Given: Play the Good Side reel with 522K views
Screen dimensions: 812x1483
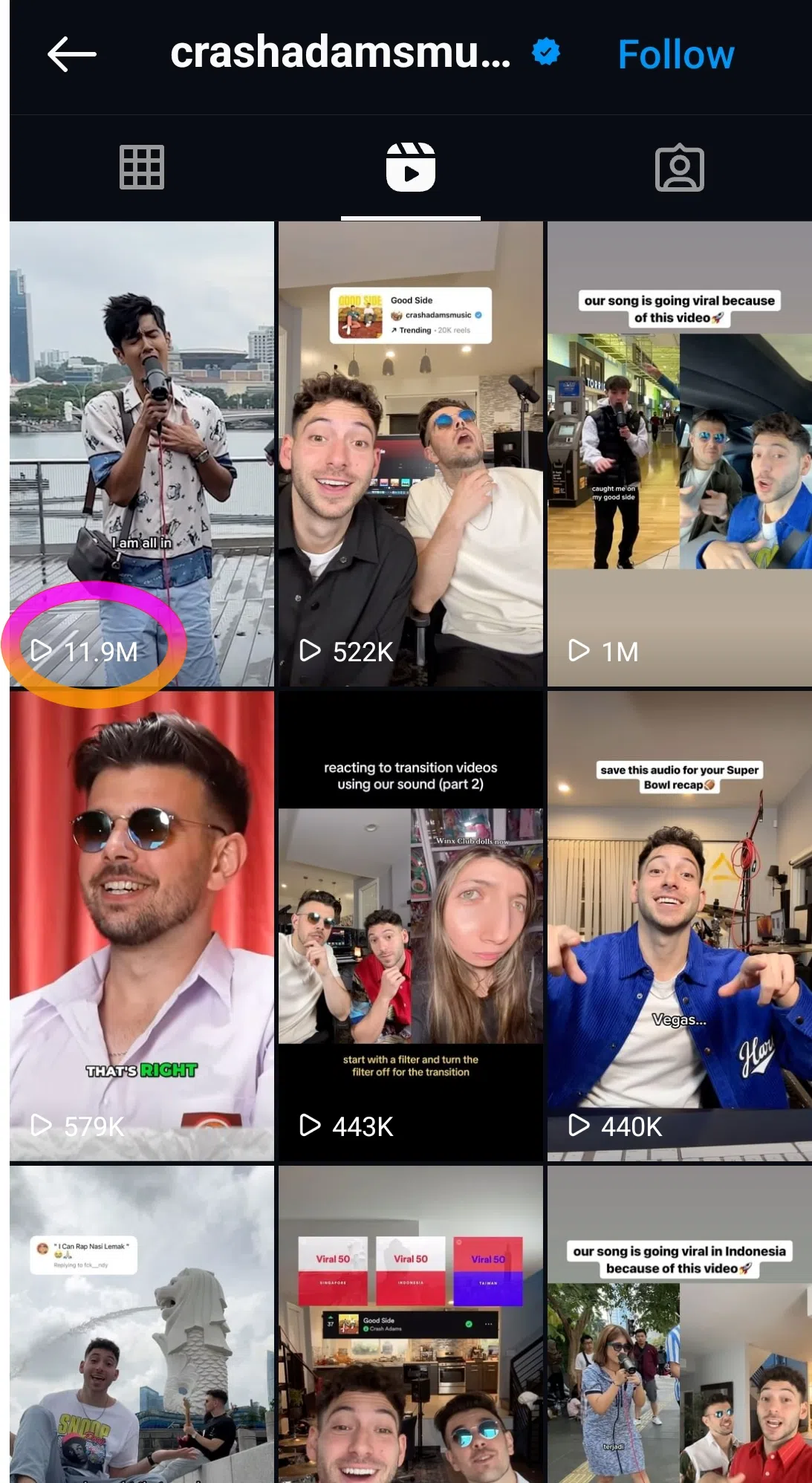Looking at the screenshot, I should coord(410,453).
